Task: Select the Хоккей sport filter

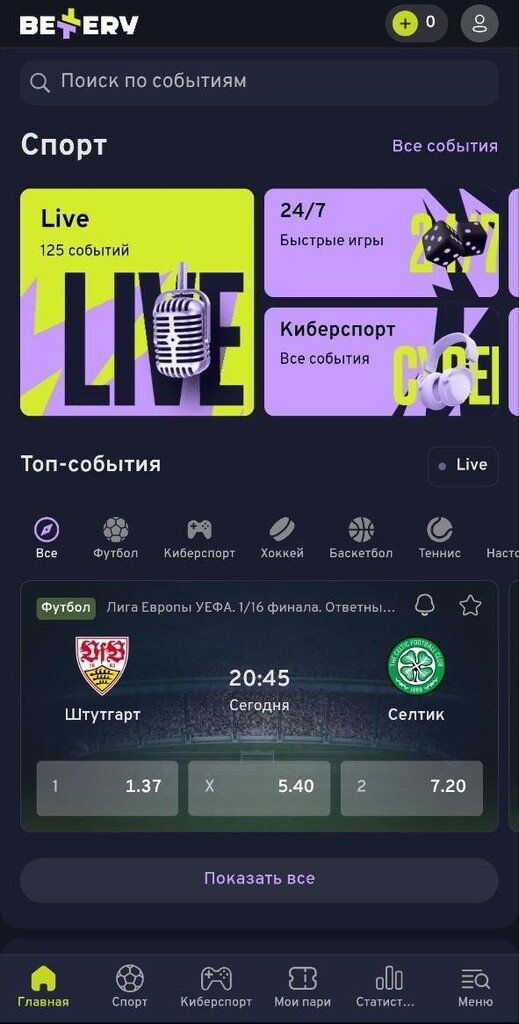Action: (282, 538)
